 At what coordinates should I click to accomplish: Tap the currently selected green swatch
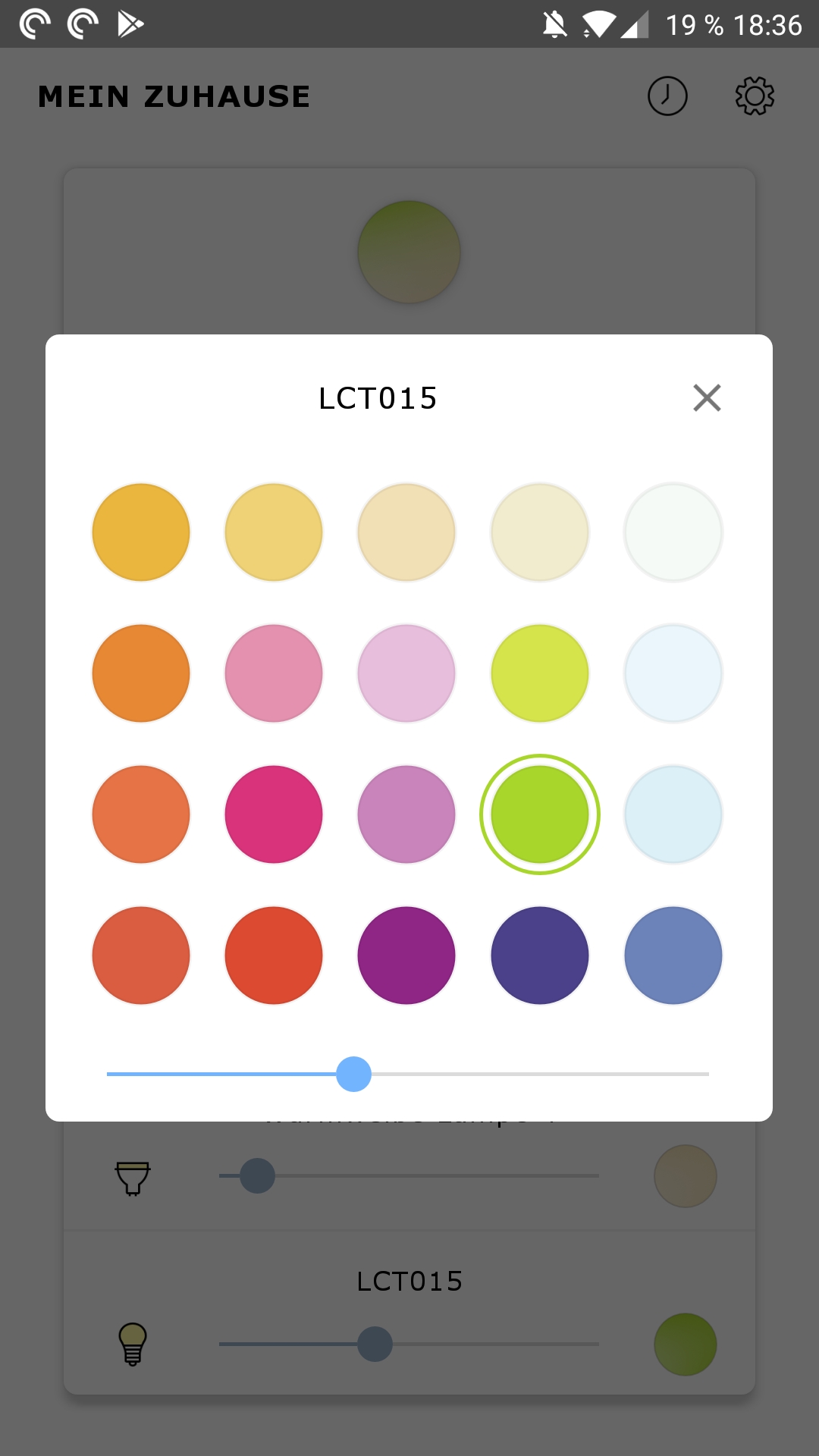click(x=540, y=814)
